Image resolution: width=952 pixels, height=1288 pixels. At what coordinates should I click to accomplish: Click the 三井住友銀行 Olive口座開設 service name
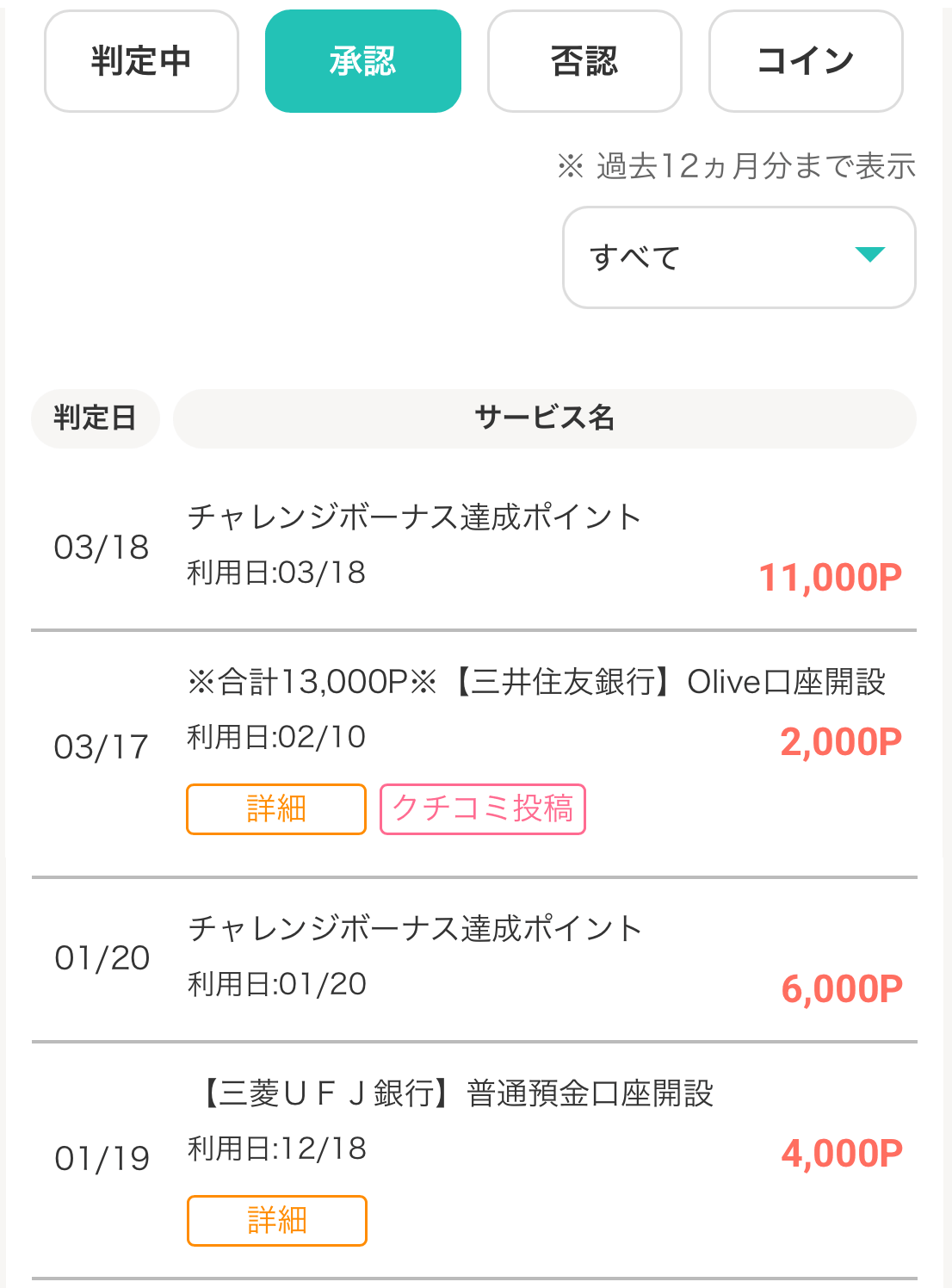(541, 681)
